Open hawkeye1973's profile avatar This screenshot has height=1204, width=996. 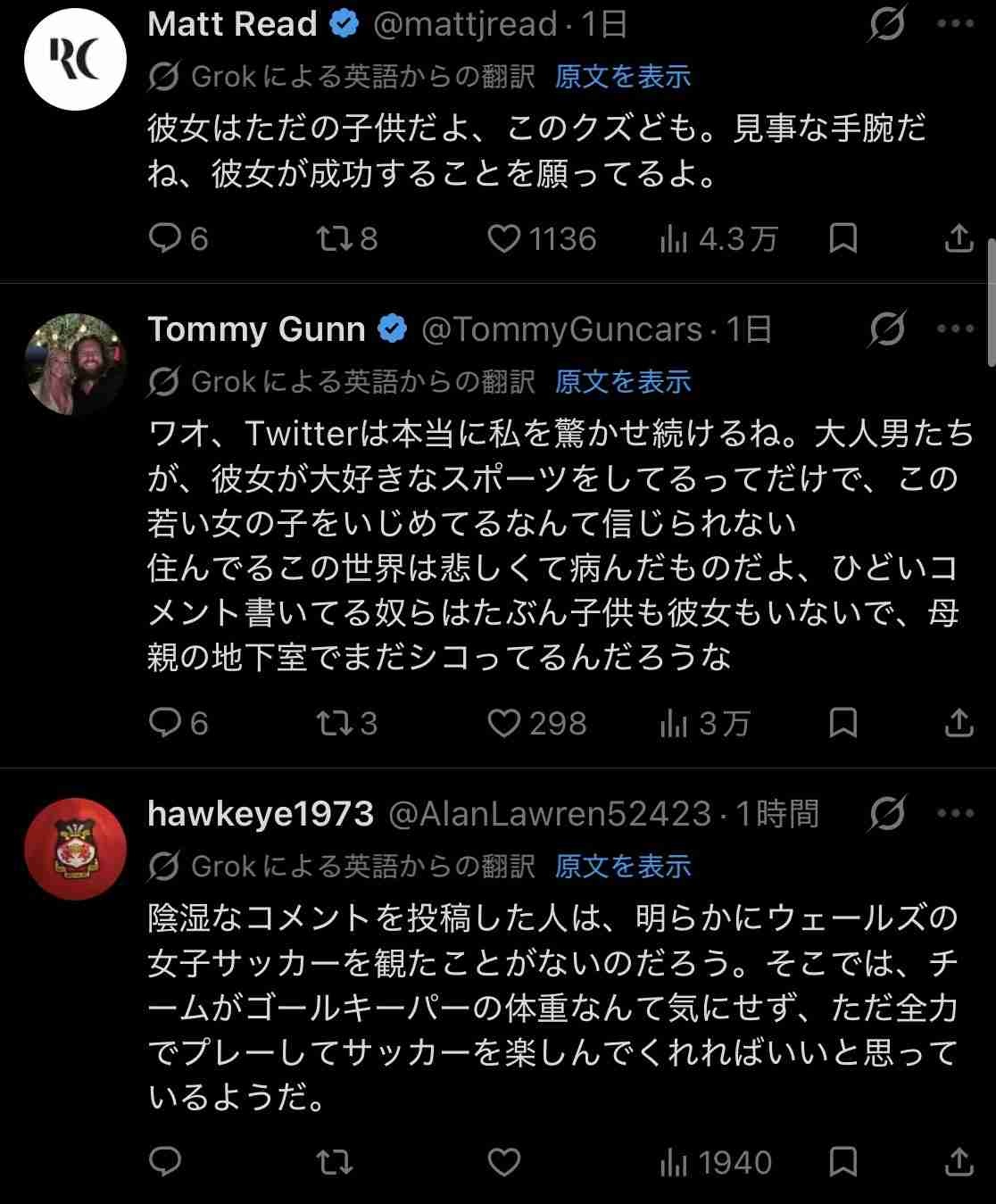75,849
